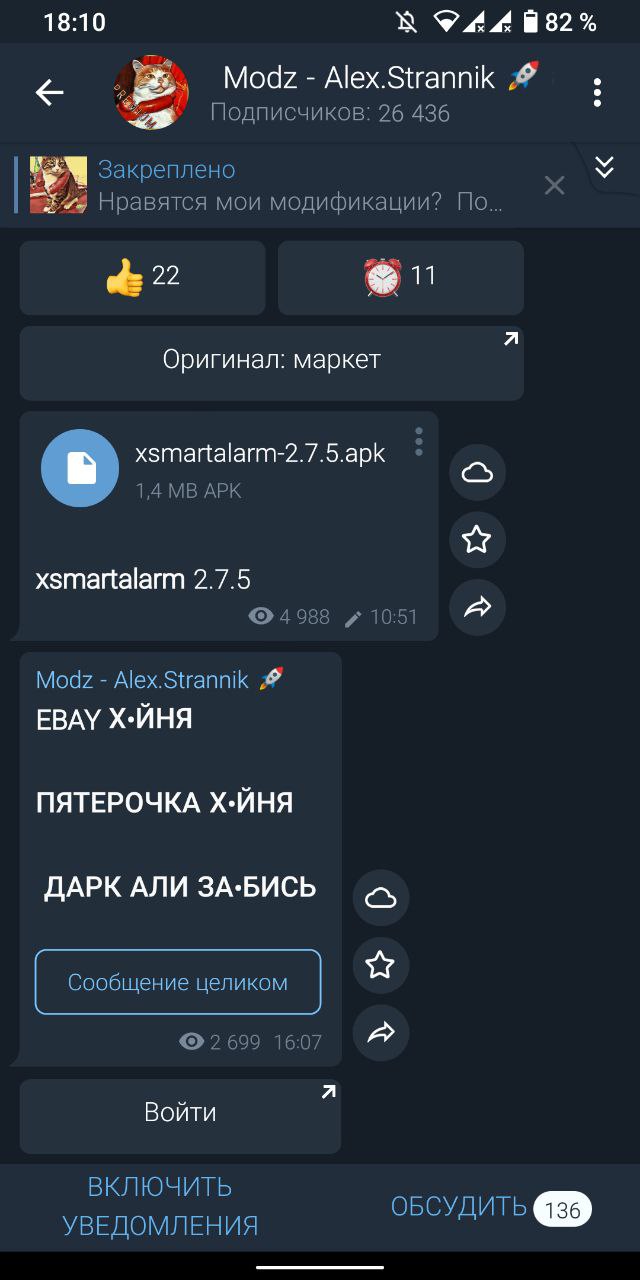Enable notifications via Включить уведомления
640x1280 pixels.
160,1206
